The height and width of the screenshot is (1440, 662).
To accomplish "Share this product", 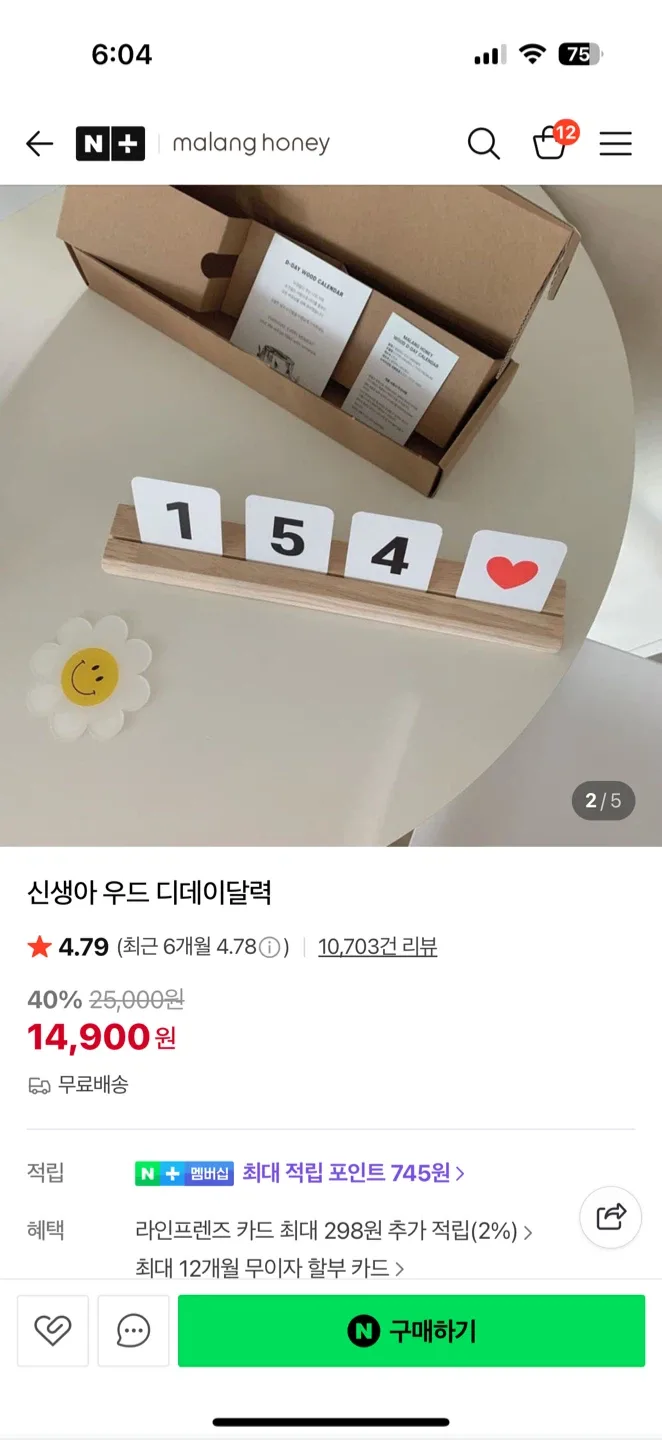I will pyautogui.click(x=610, y=1216).
